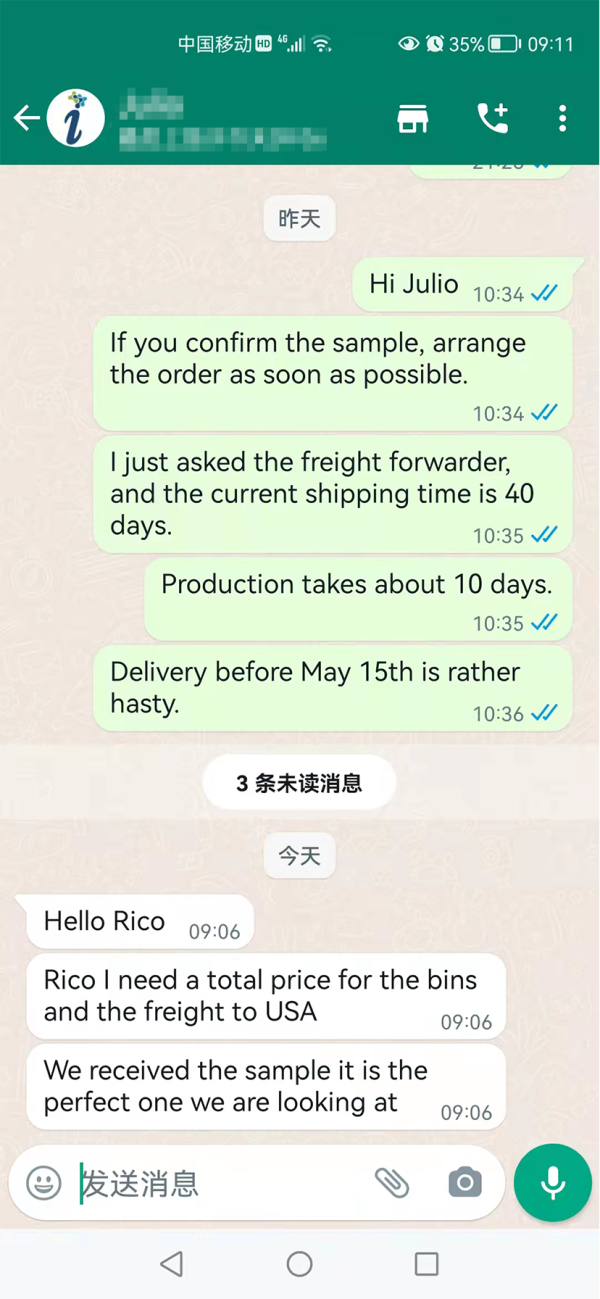The image size is (600, 1299).
Task: Open the emoji picker
Action: click(x=44, y=1183)
